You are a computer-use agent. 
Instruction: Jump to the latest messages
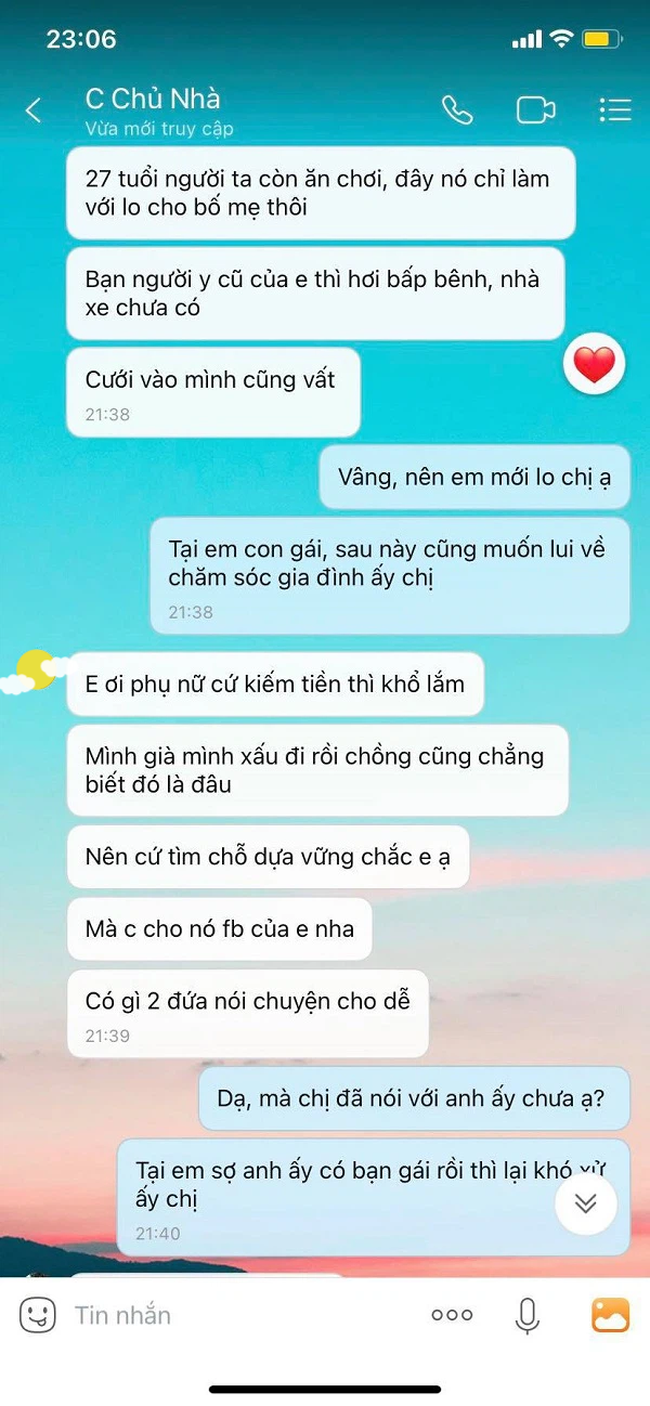pyautogui.click(x=586, y=1202)
